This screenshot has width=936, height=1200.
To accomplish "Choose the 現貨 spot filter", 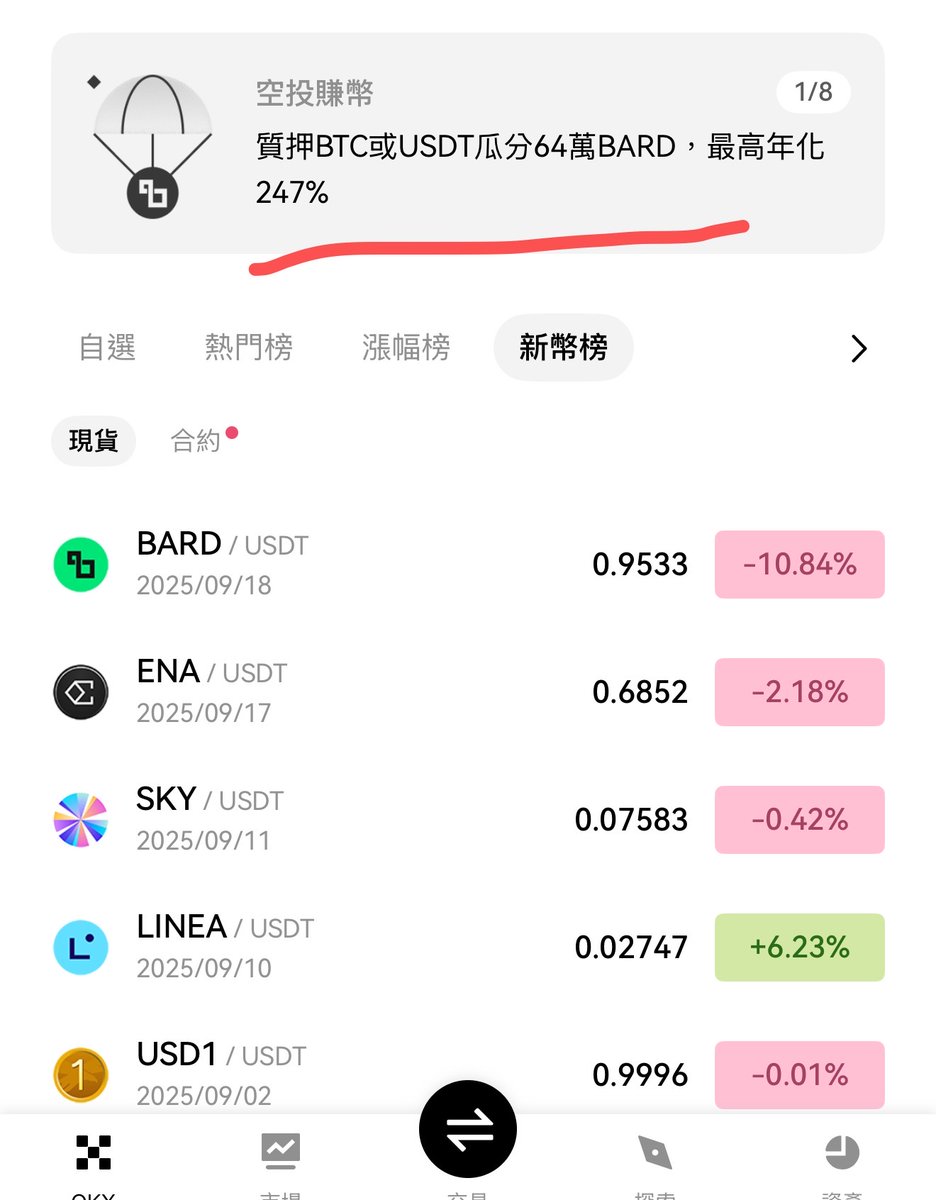I will point(93,441).
